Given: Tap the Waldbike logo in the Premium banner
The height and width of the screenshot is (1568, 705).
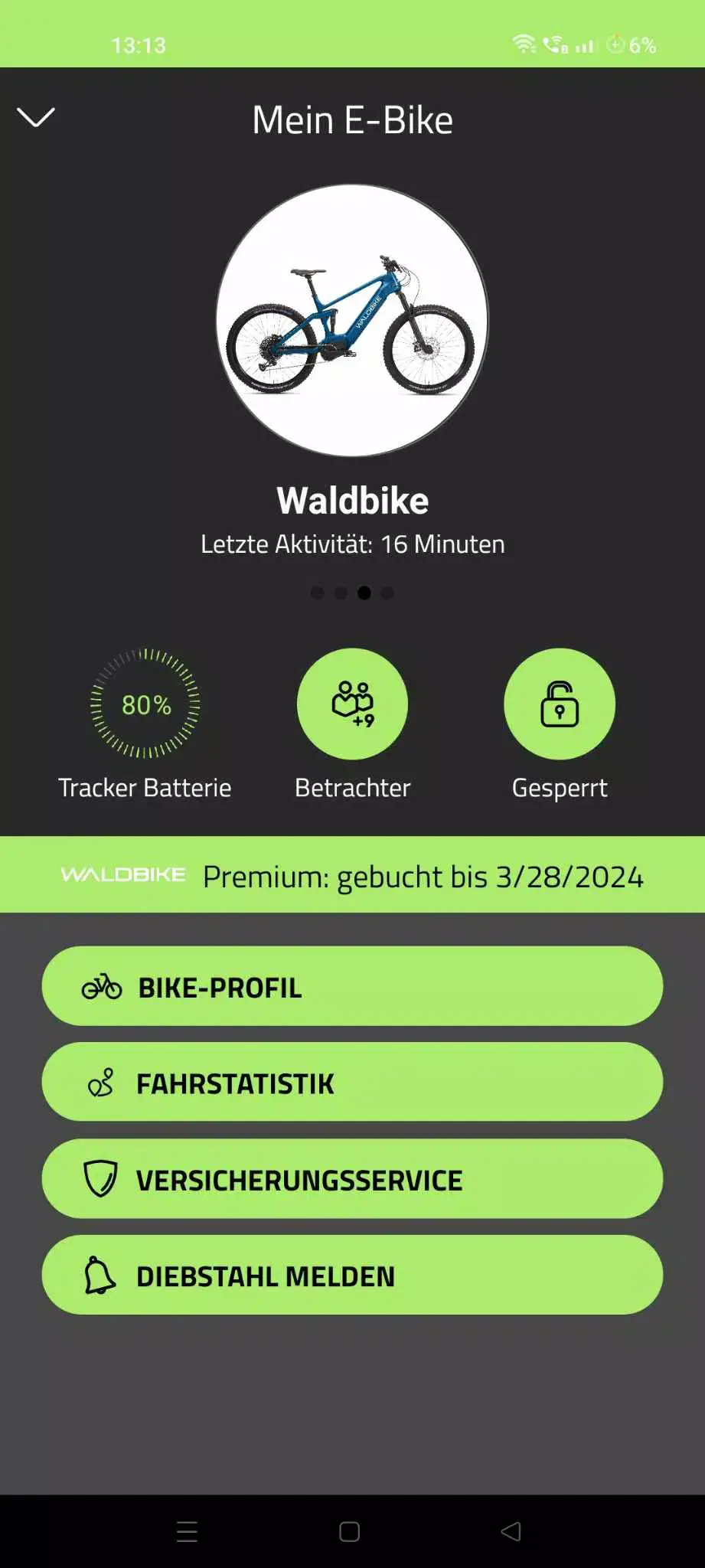Looking at the screenshot, I should coord(122,875).
